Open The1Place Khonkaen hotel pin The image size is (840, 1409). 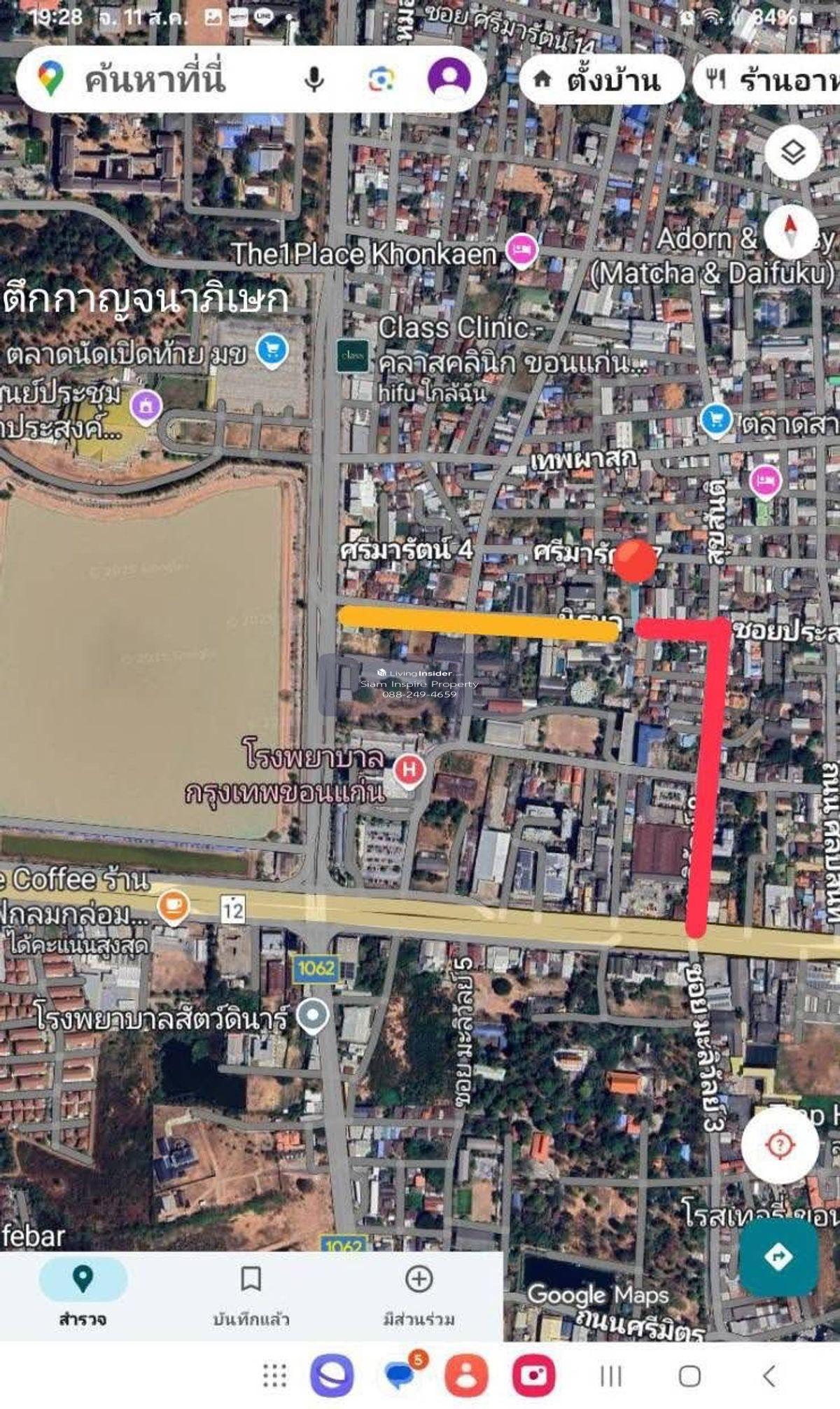pos(521,250)
